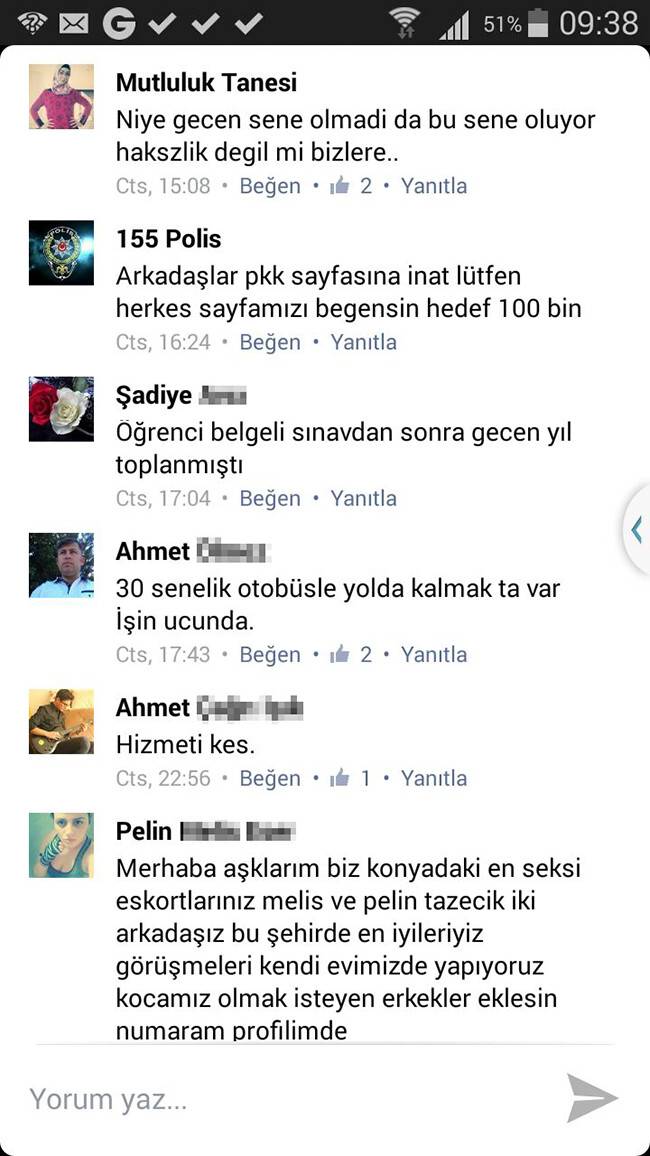The width and height of the screenshot is (650, 1156).
Task: Reply to Mutluluk Tanesi's comment
Action: point(433,186)
